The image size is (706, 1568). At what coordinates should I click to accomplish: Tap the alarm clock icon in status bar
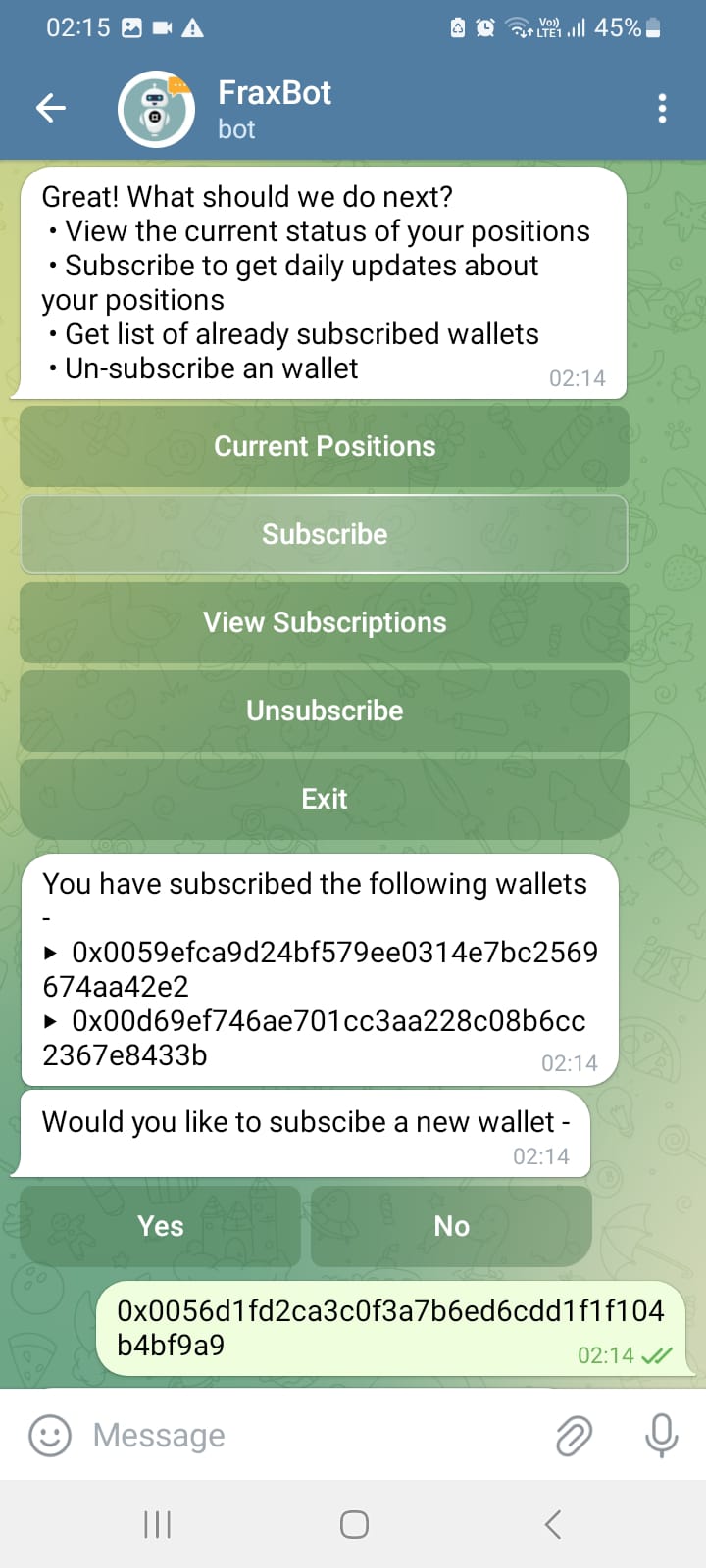click(x=482, y=27)
